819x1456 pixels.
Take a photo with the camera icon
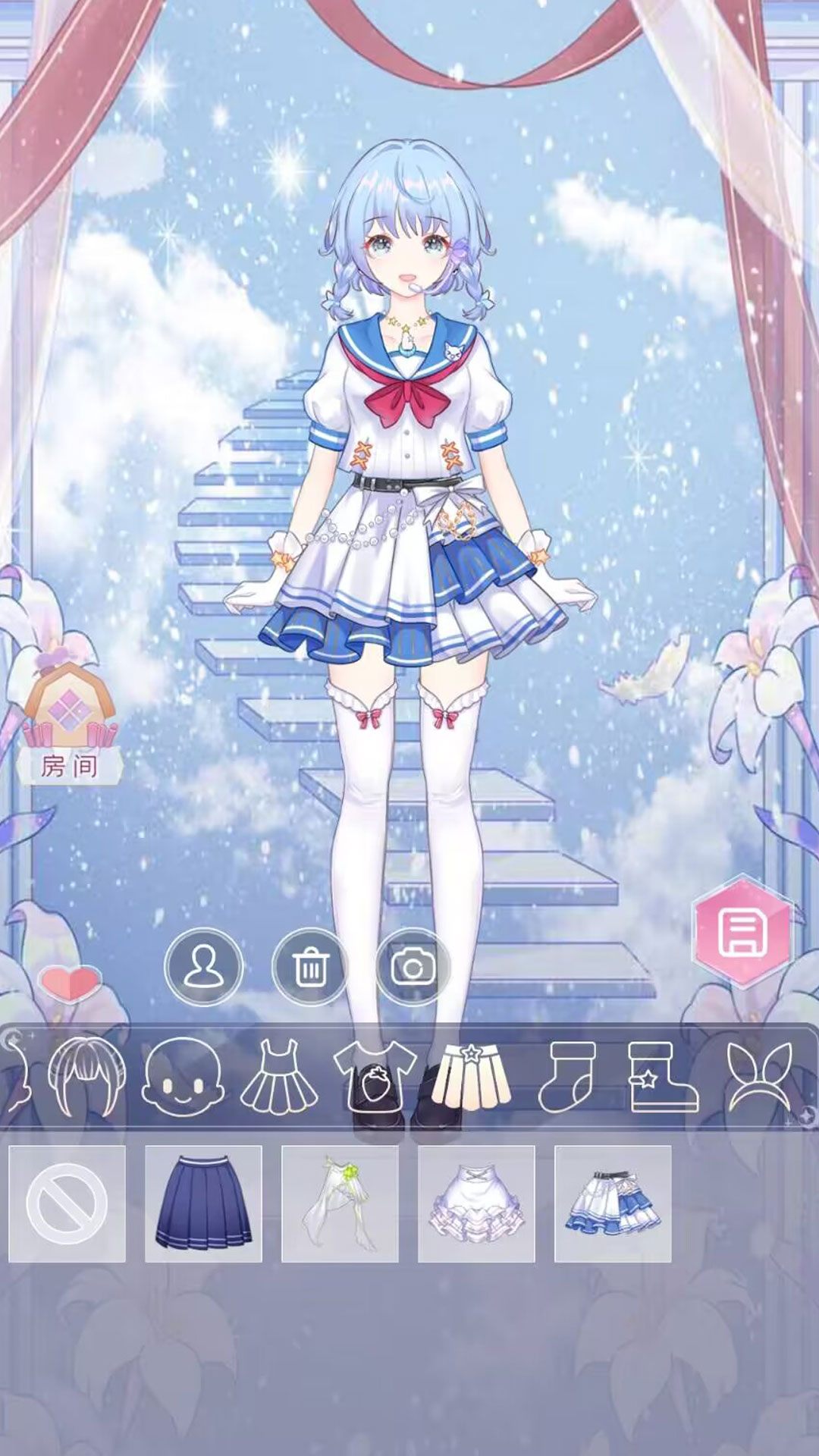413,967
